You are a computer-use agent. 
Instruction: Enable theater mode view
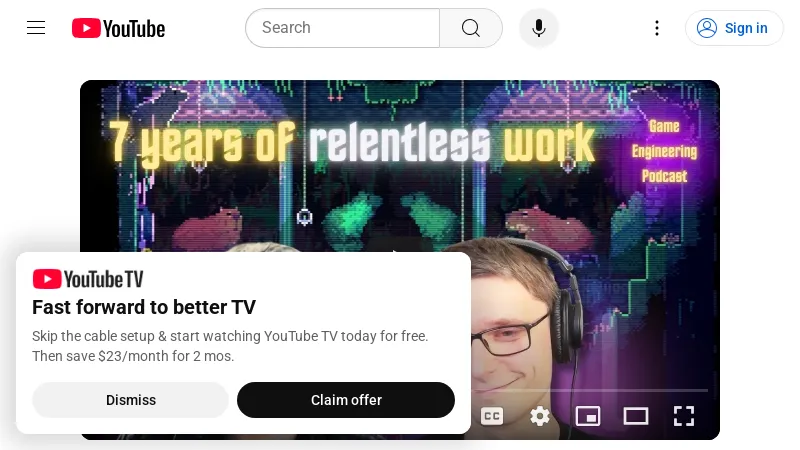[636, 416]
